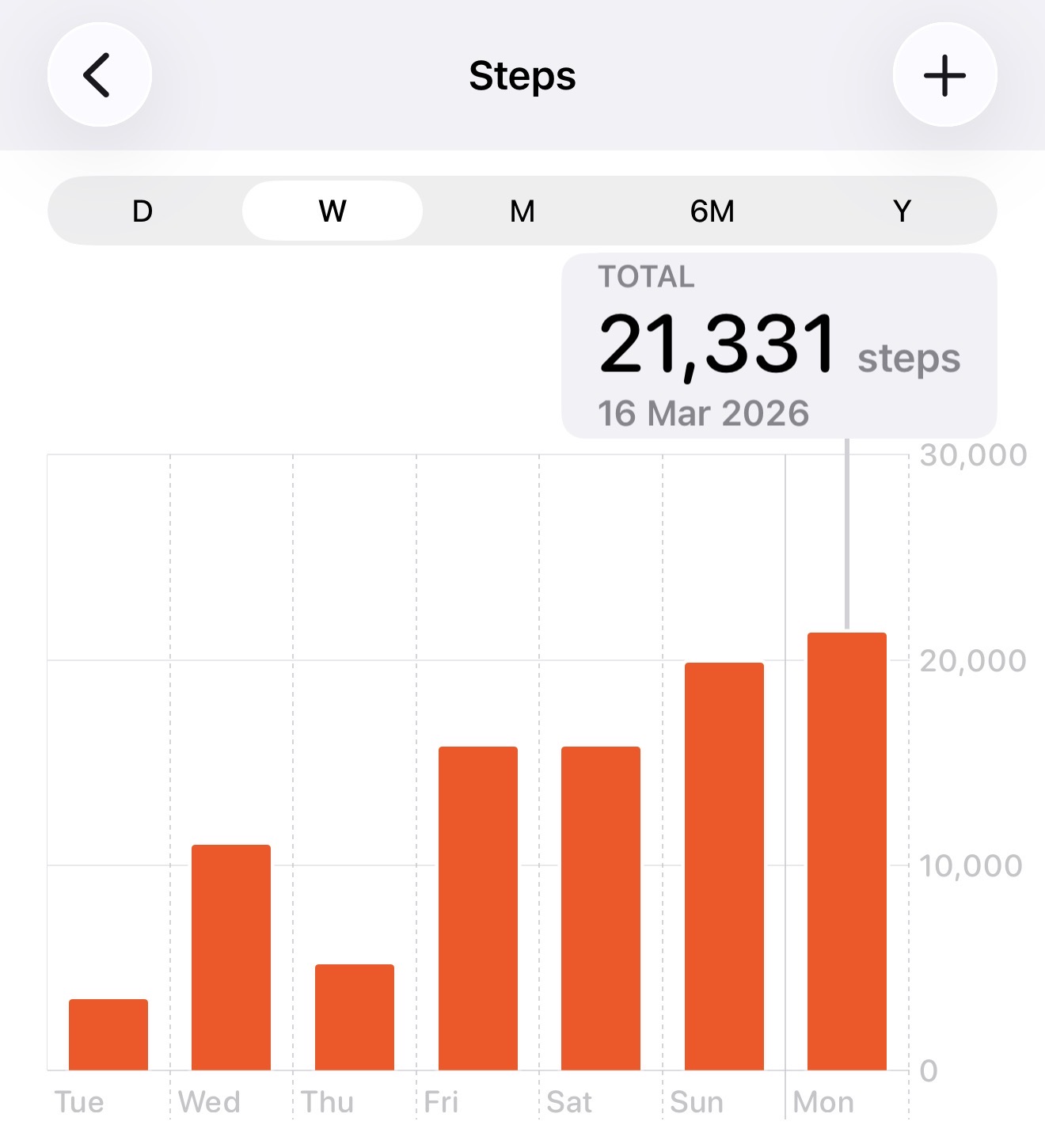This screenshot has width=1045, height=1148.
Task: Tap the Wed steps bar
Action: click(x=231, y=958)
